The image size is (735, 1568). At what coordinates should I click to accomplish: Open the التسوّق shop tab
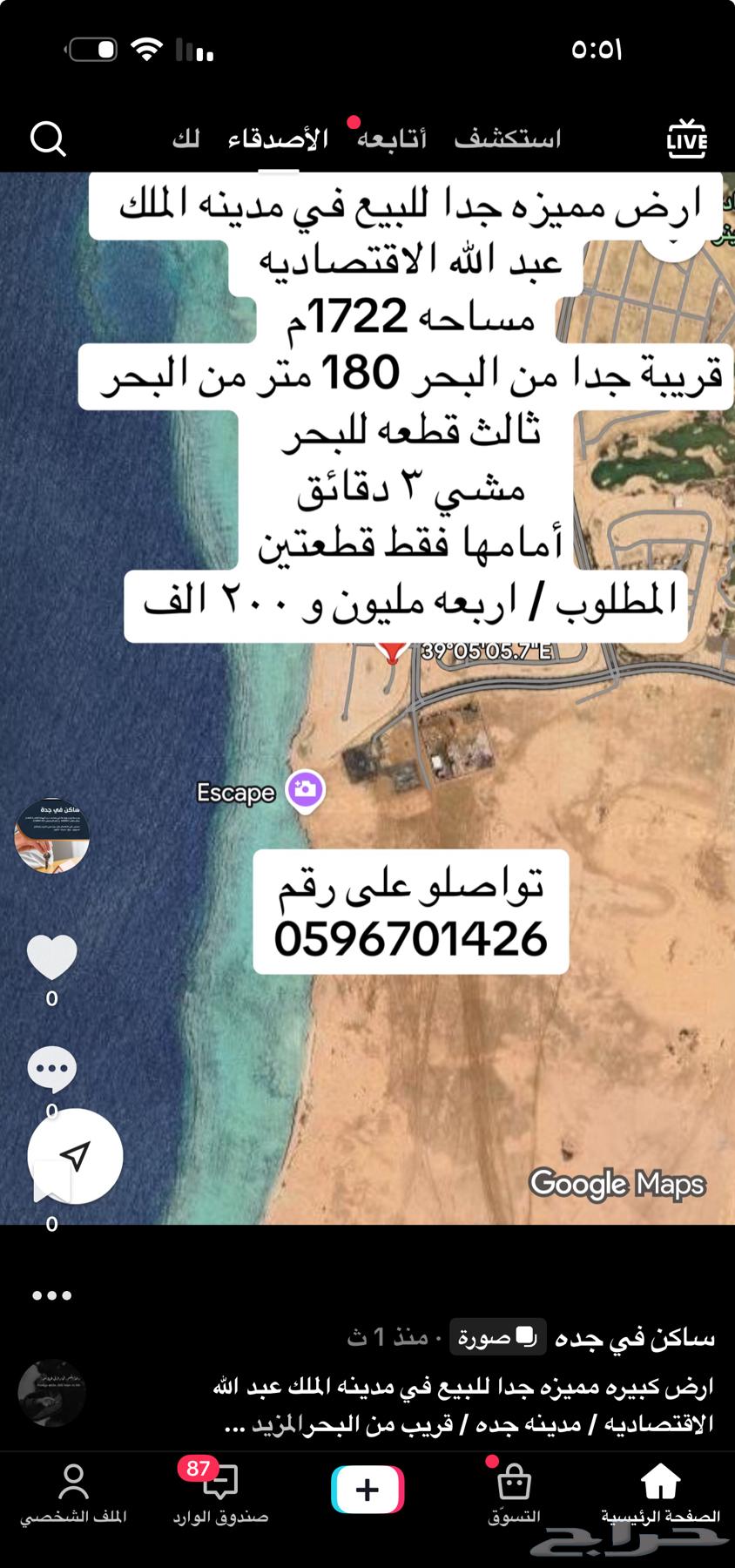click(x=514, y=1493)
